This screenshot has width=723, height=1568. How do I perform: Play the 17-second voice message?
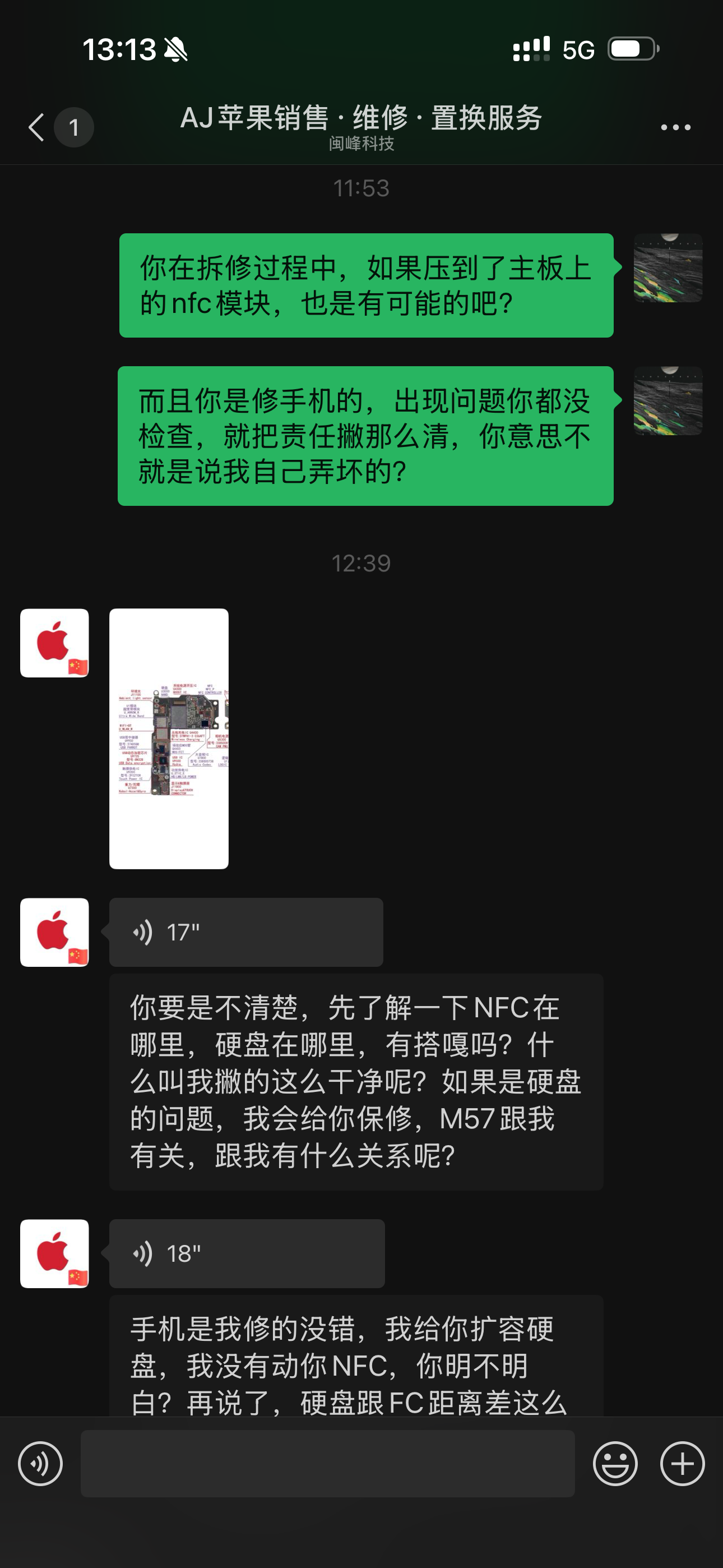coord(246,932)
